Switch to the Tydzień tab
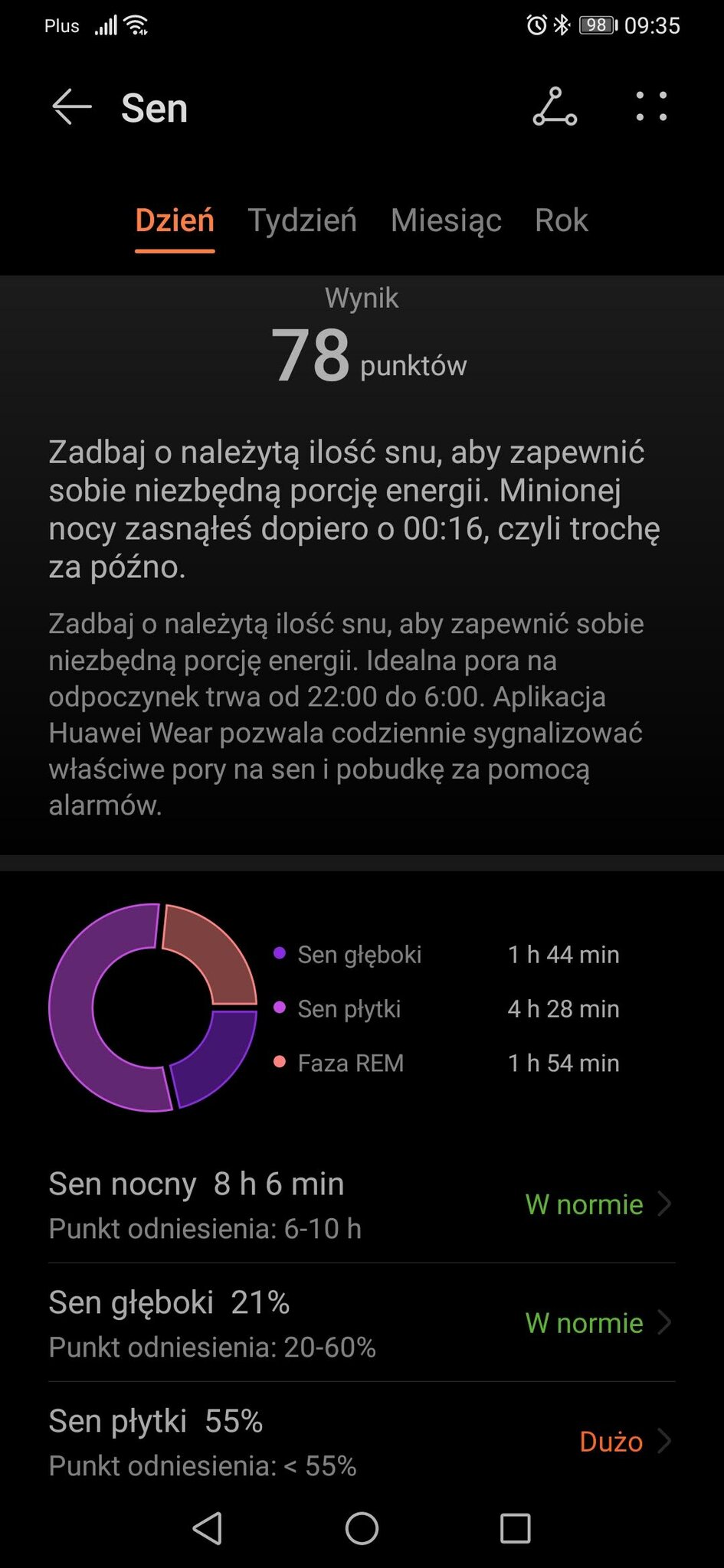Image resolution: width=724 pixels, height=1568 pixels. [x=302, y=220]
